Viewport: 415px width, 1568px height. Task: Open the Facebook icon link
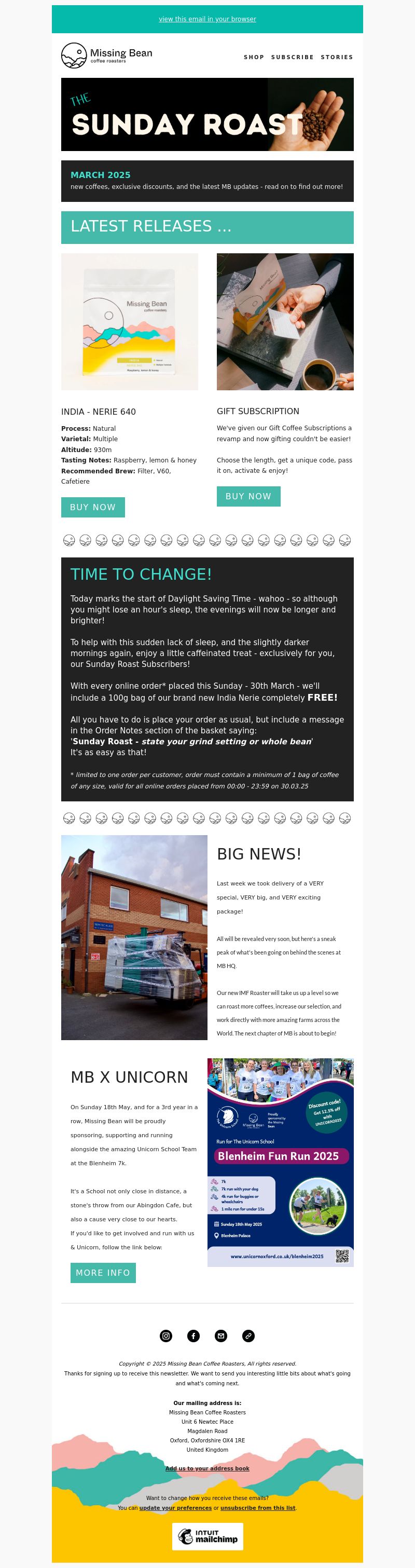193,1335
